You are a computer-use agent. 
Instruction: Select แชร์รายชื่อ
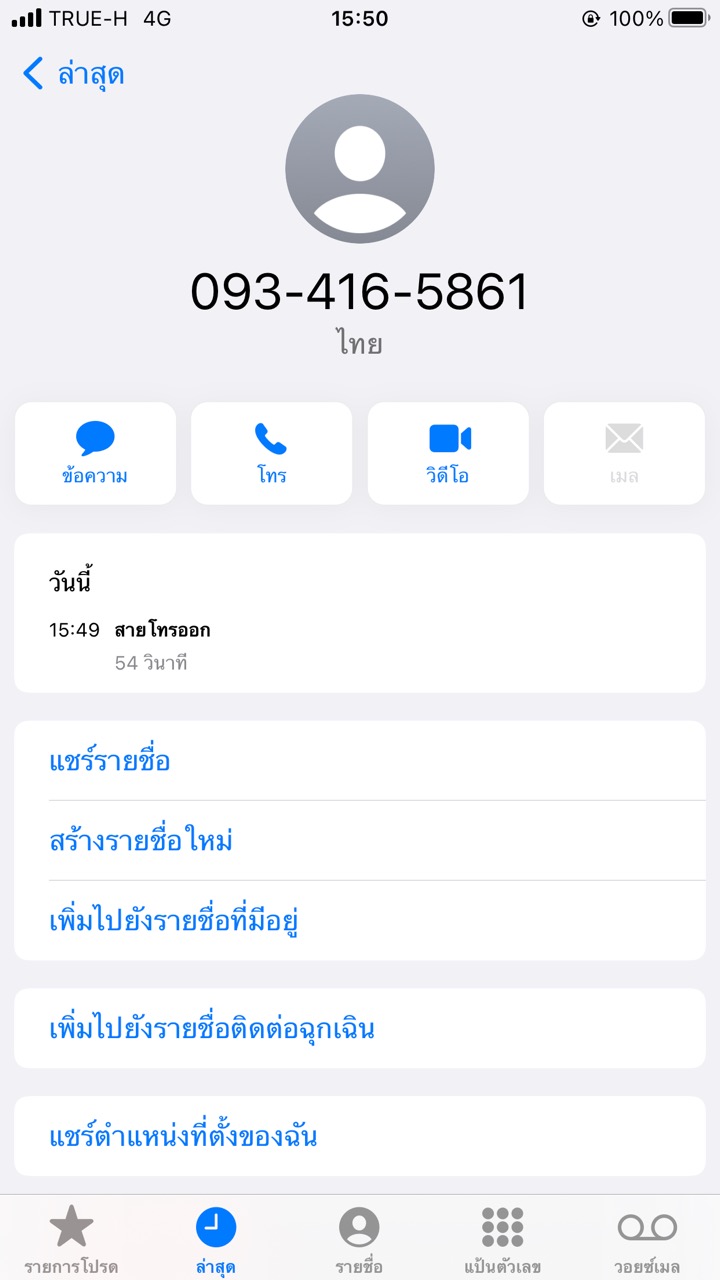click(x=110, y=761)
